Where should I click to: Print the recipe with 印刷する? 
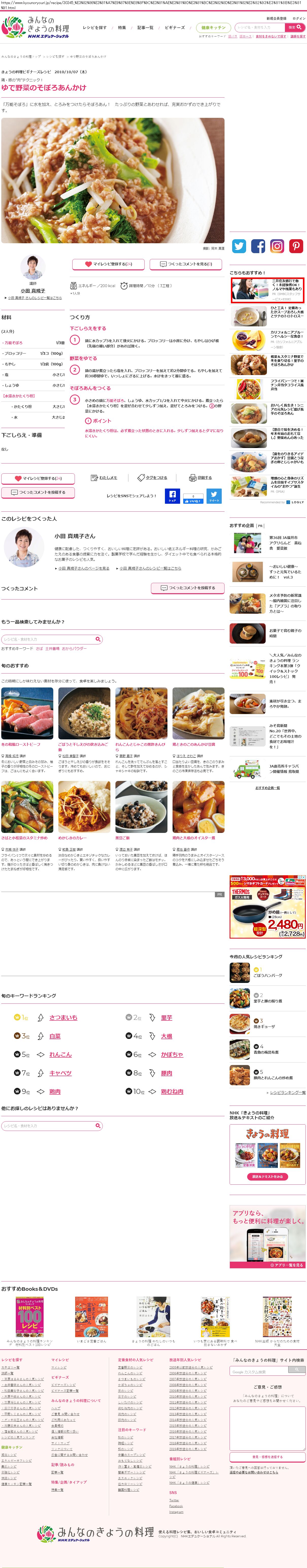click(201, 478)
